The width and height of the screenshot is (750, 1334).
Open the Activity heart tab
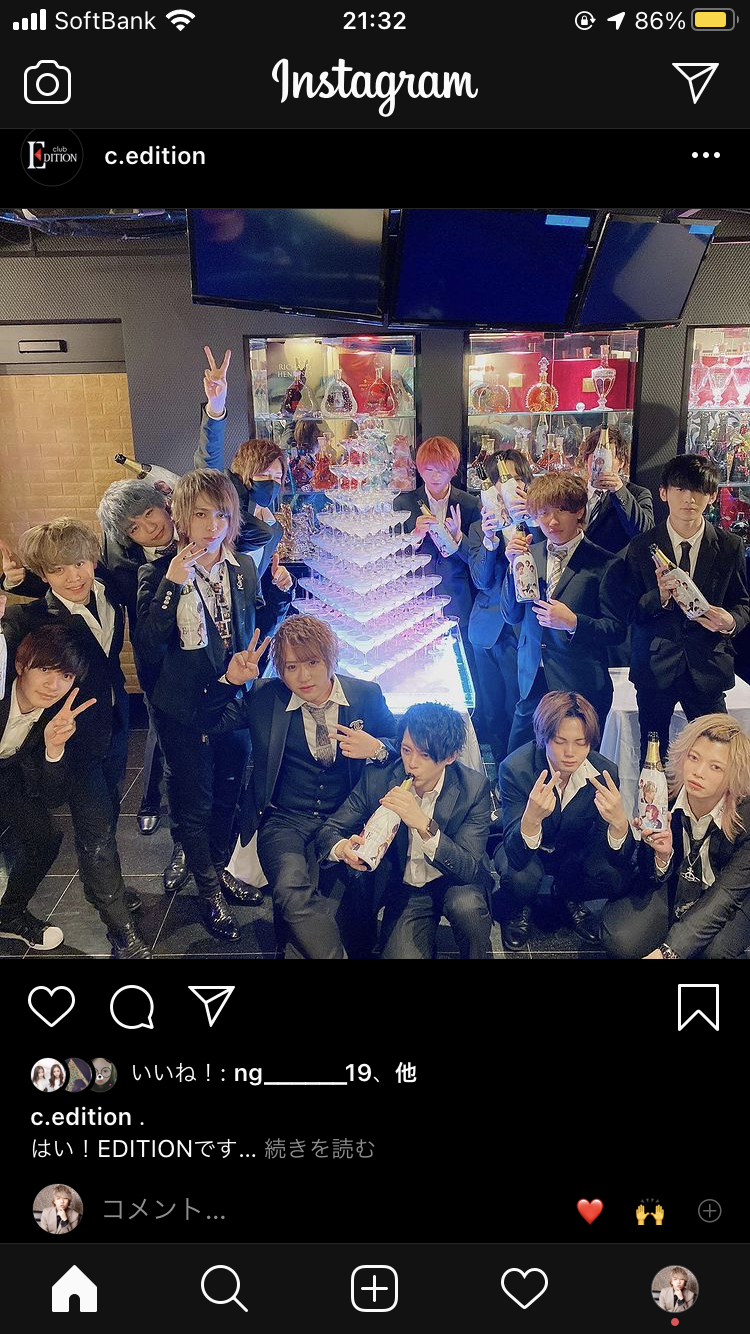(x=524, y=1288)
